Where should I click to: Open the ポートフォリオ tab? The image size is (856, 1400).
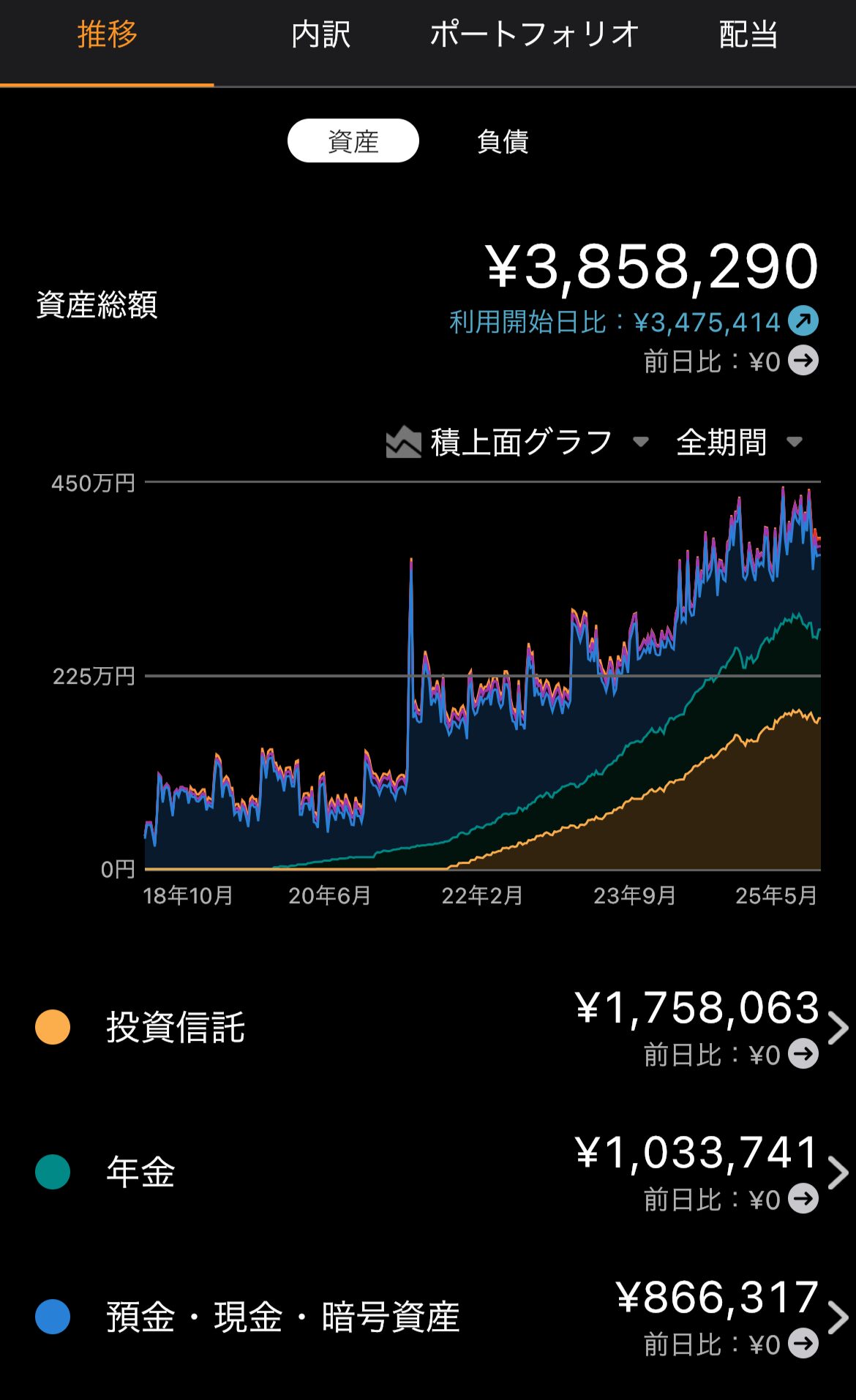[x=534, y=35]
